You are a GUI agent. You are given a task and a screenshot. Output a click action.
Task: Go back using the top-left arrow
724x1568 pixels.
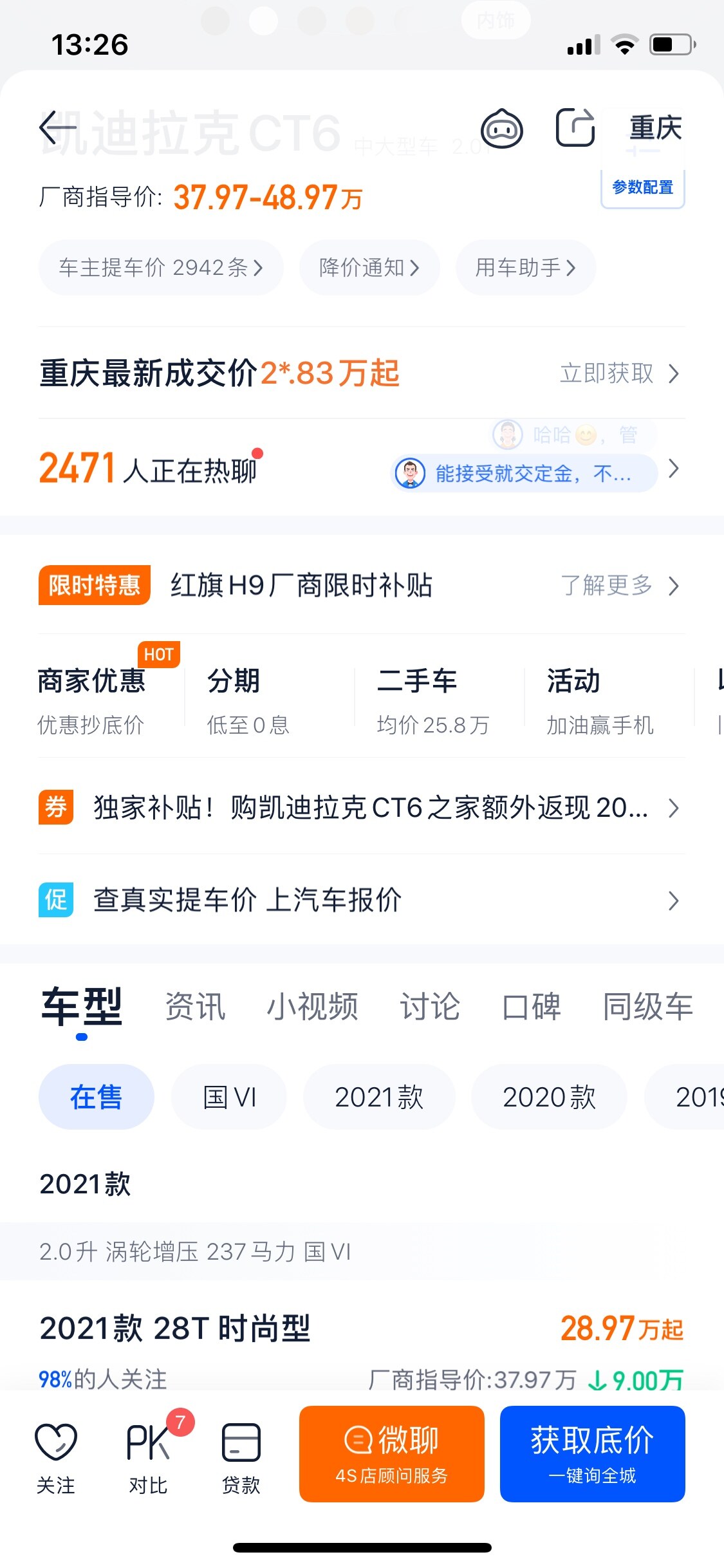click(x=57, y=128)
